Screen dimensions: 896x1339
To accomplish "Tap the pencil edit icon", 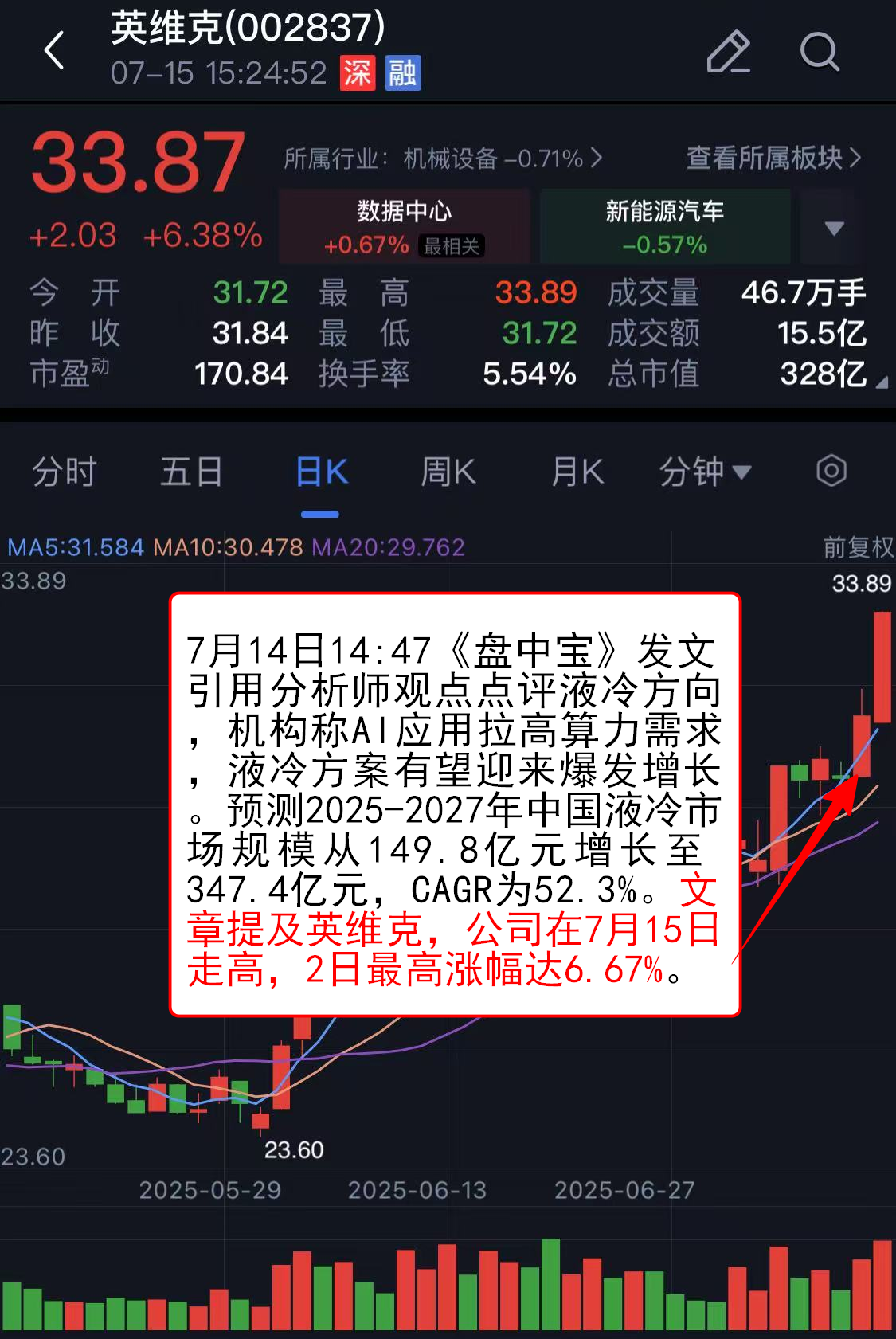I will (728, 53).
